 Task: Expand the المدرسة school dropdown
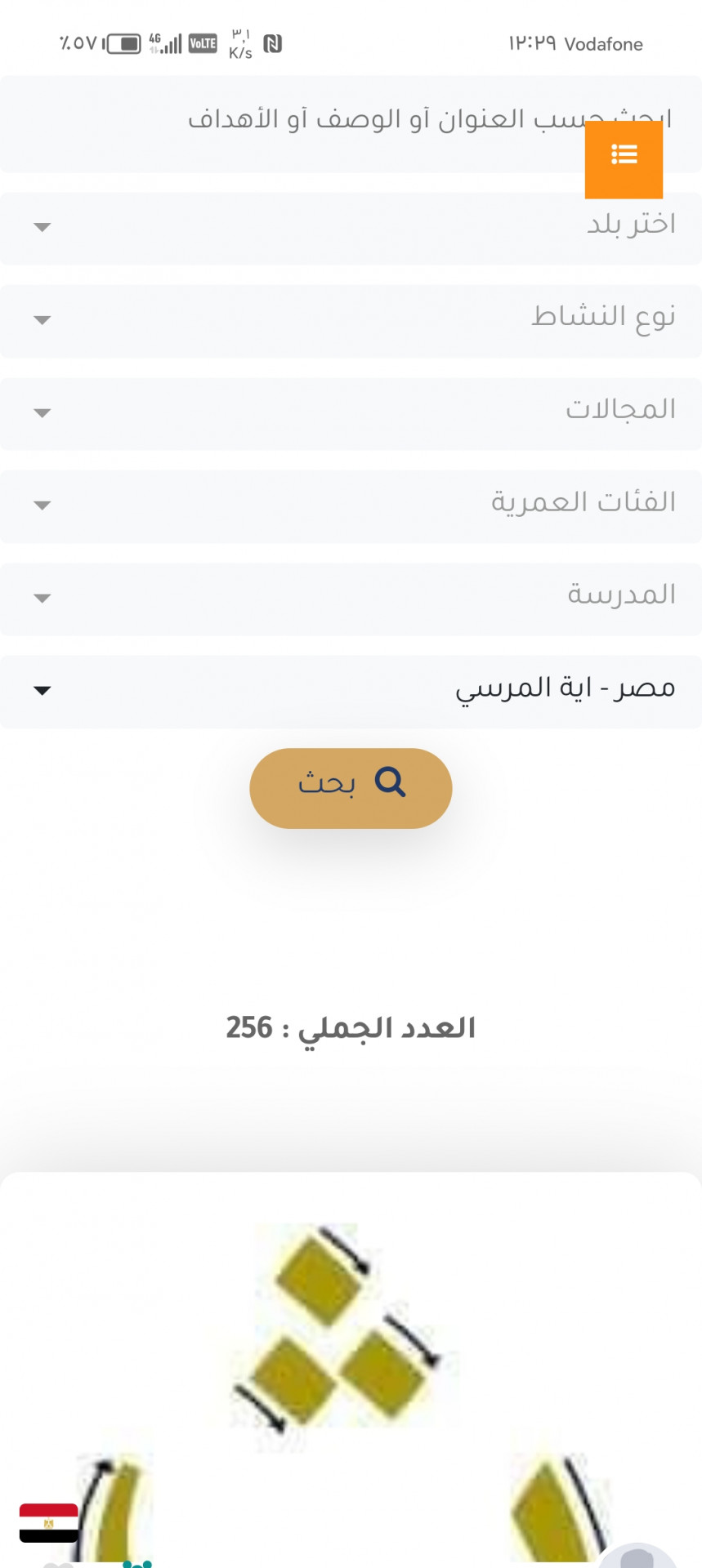coord(351,599)
